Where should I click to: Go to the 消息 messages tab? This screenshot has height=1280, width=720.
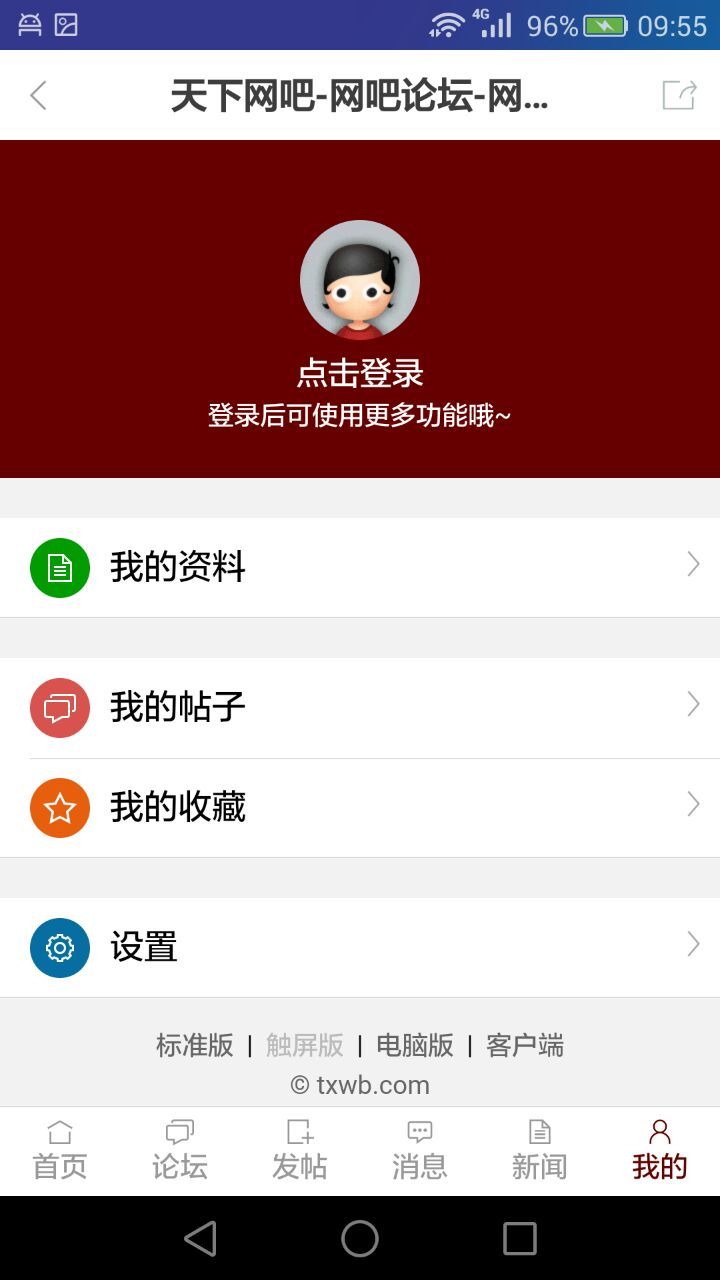[x=420, y=1151]
